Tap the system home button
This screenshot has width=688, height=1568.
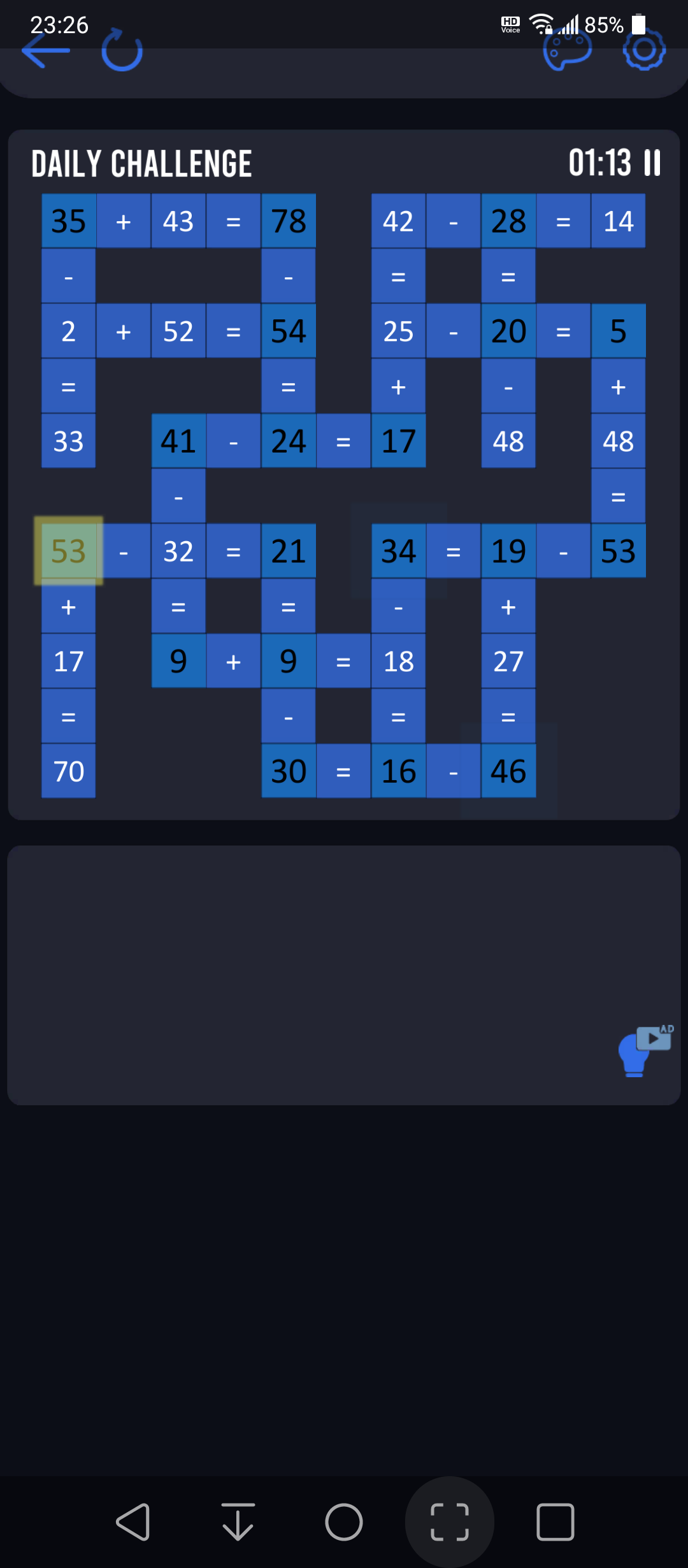pos(344,1522)
